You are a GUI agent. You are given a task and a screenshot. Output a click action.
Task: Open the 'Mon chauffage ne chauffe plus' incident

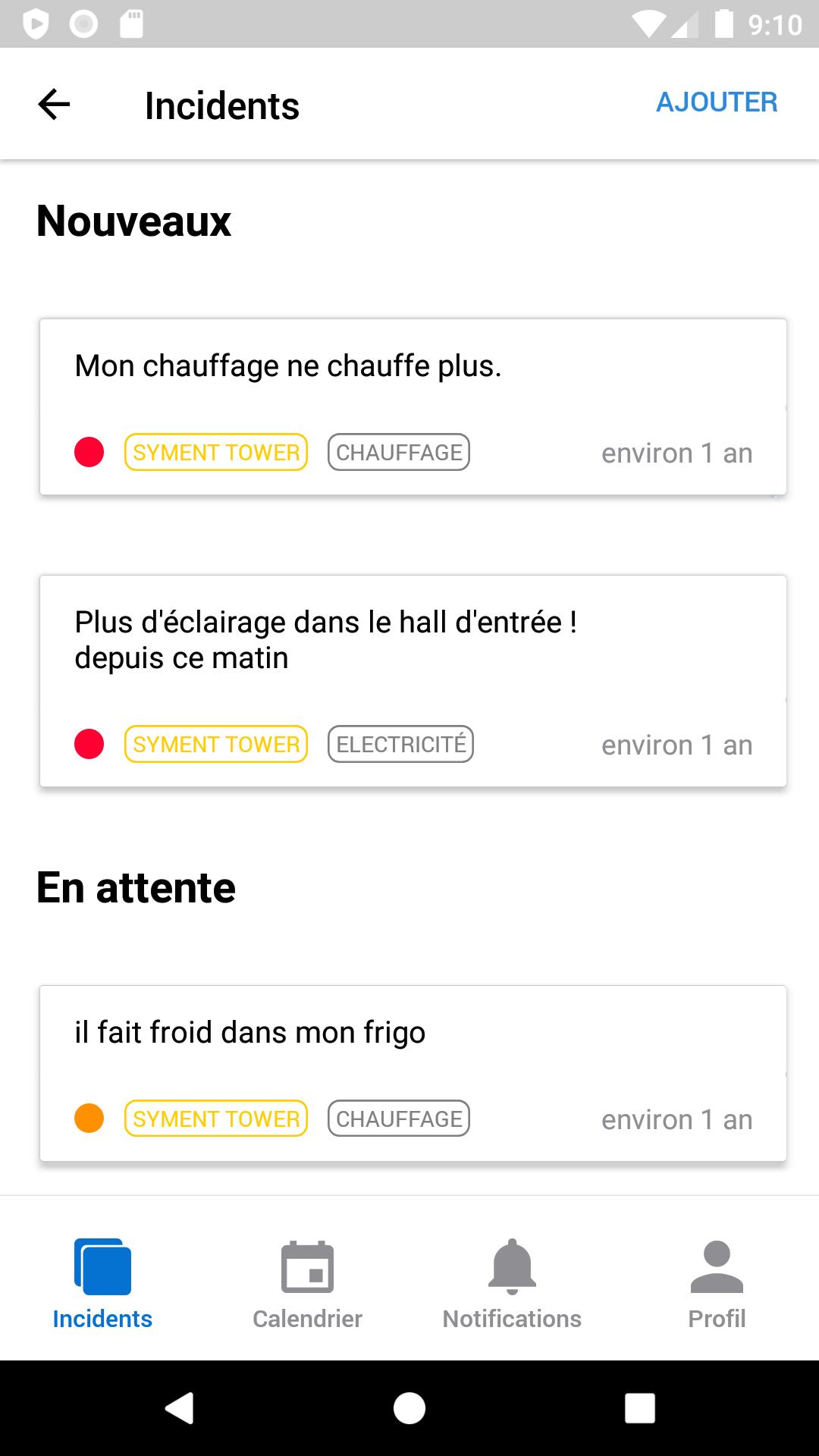[x=413, y=407]
